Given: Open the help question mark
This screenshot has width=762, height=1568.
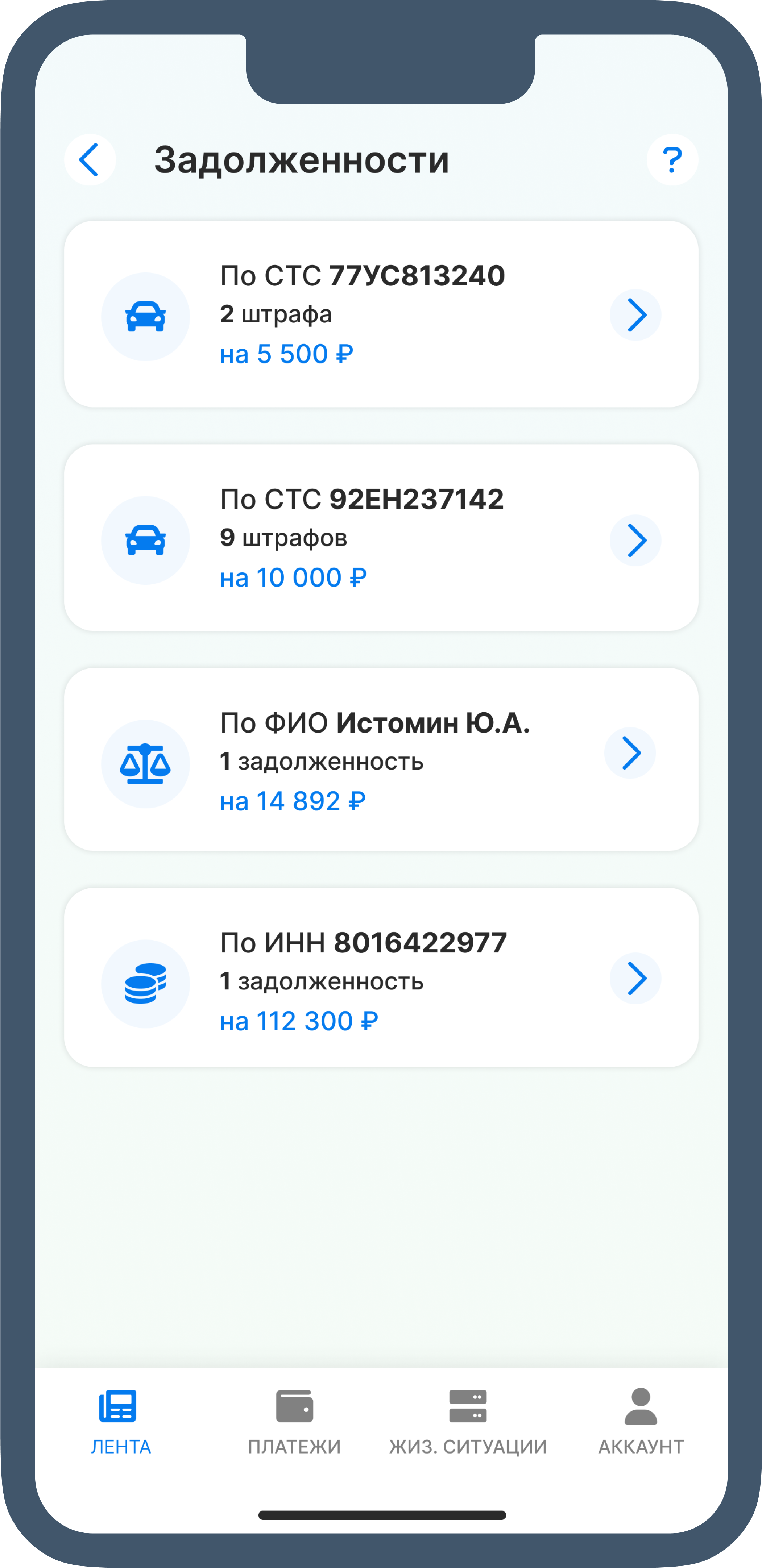Looking at the screenshot, I should pyautogui.click(x=672, y=159).
